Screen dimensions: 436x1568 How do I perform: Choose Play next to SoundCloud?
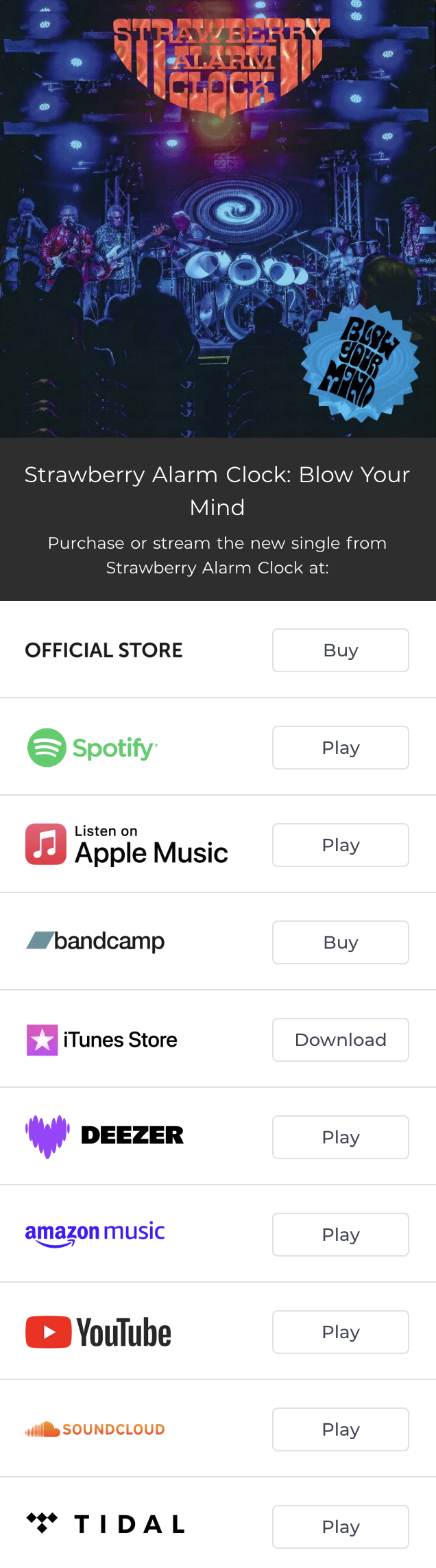341,1429
